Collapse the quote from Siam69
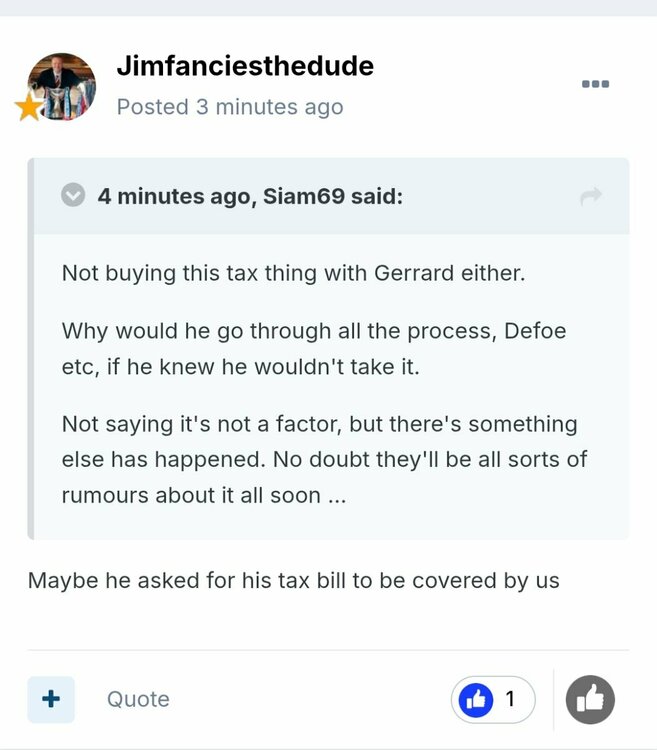The height and width of the screenshot is (750, 657). [73, 195]
